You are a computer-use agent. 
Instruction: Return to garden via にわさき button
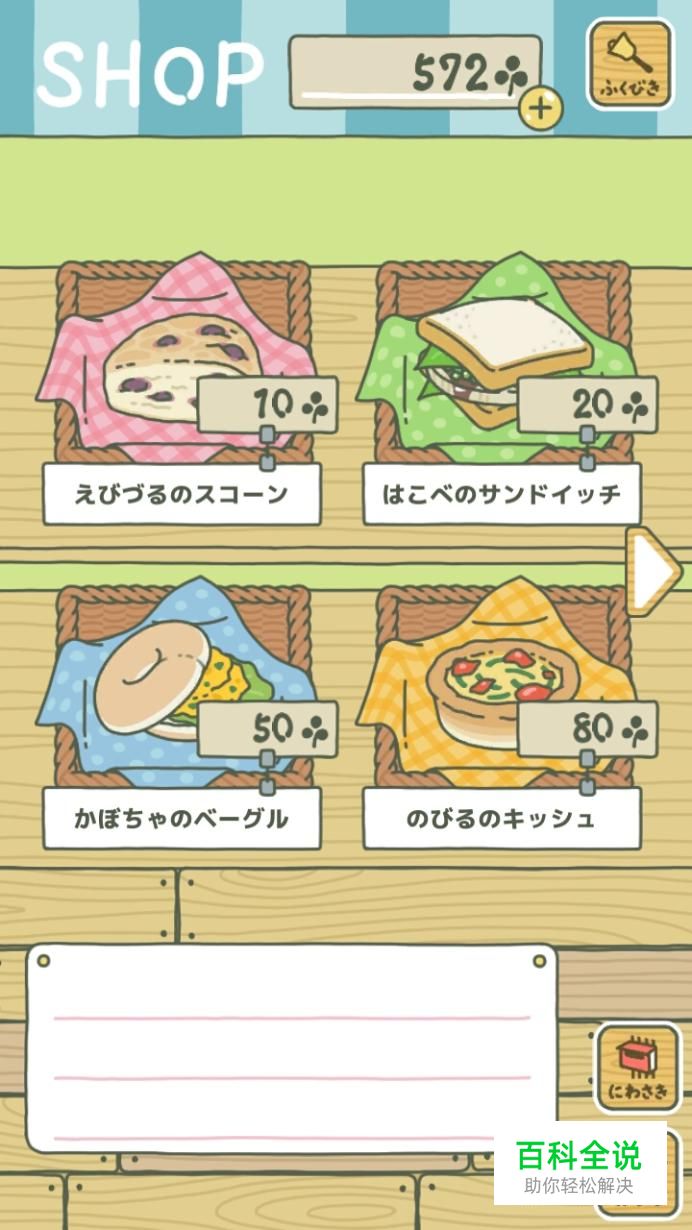click(x=637, y=1067)
